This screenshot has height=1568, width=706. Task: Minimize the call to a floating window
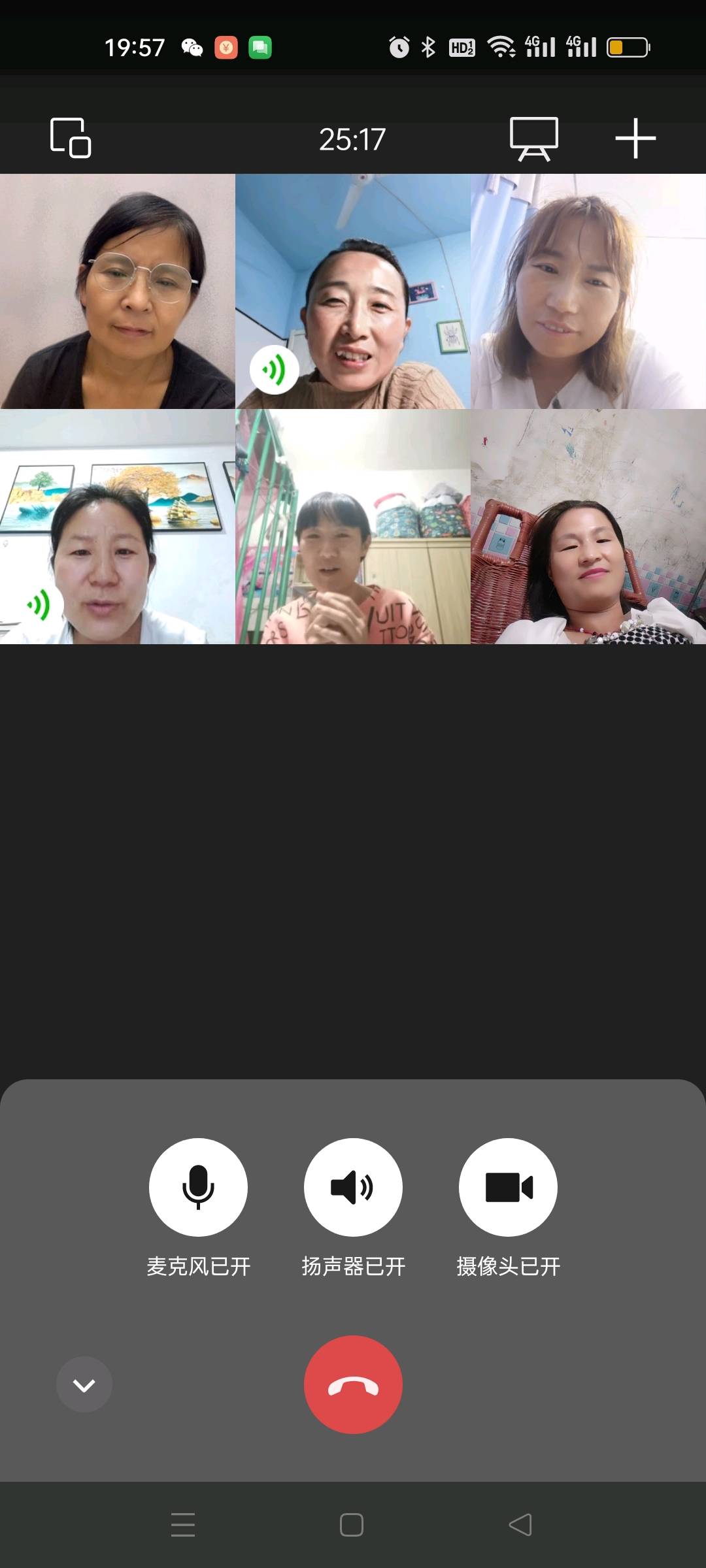(70, 138)
